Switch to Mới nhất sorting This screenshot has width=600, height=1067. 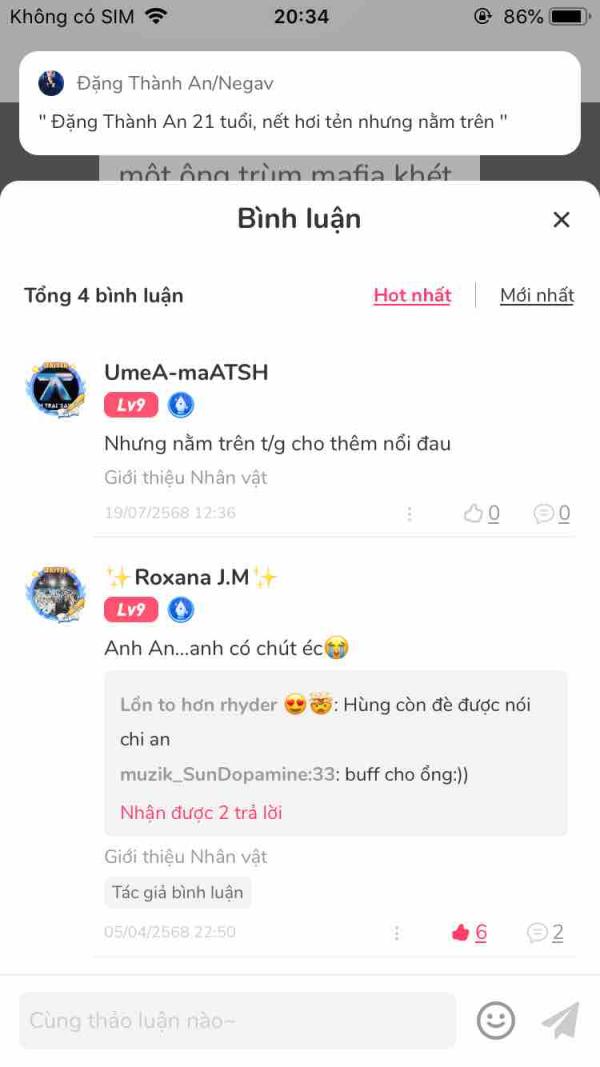(537, 295)
